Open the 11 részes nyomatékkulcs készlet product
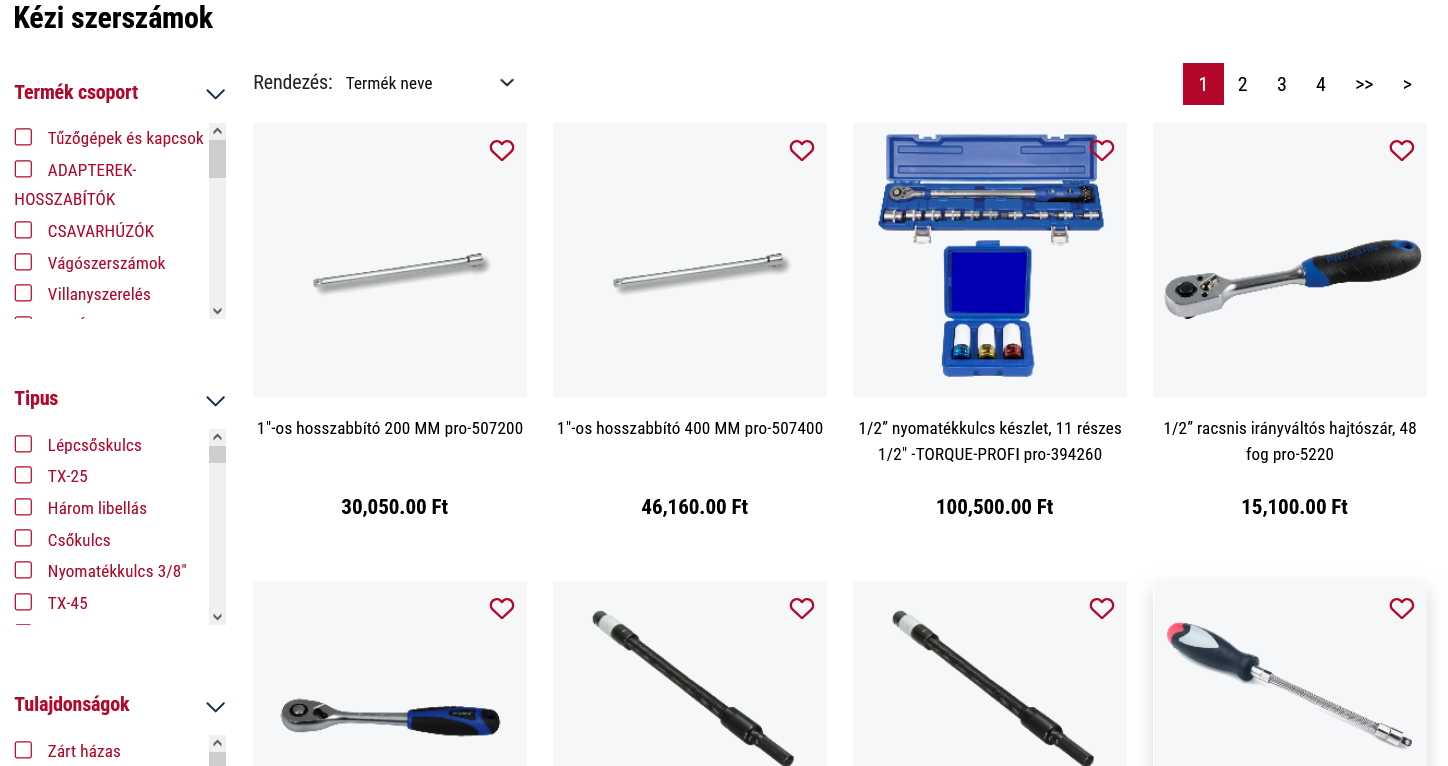The image size is (1448, 766). coord(990,441)
